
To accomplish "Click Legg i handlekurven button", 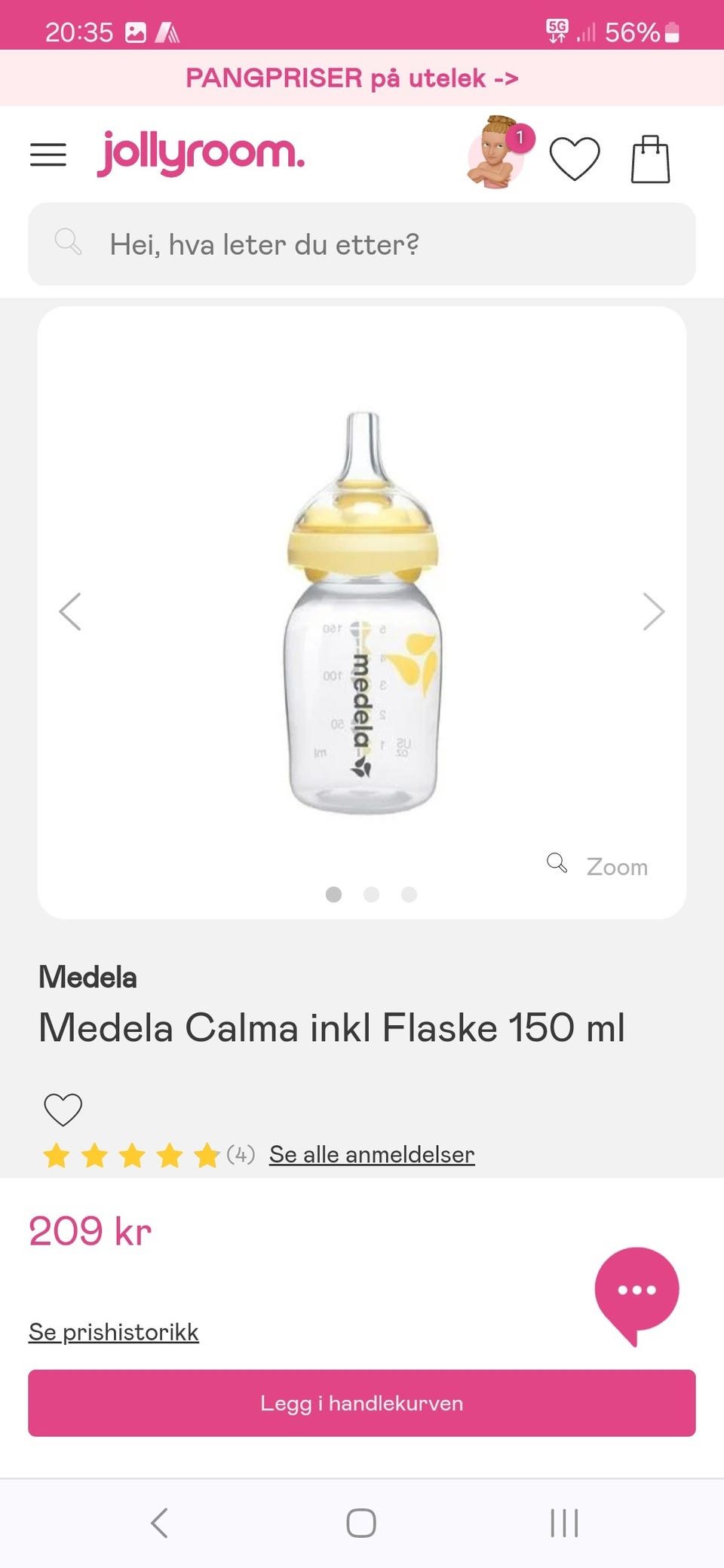I will 362,1403.
